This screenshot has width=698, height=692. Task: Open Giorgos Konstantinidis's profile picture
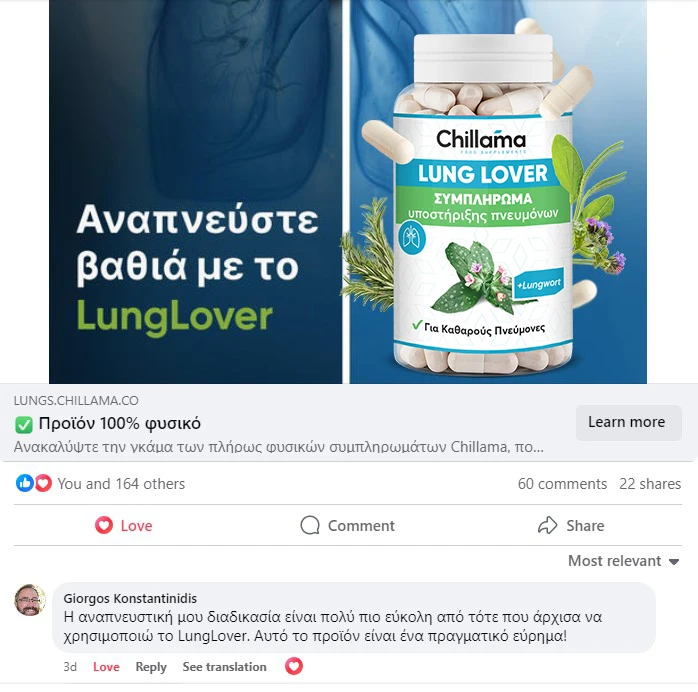click(x=30, y=600)
